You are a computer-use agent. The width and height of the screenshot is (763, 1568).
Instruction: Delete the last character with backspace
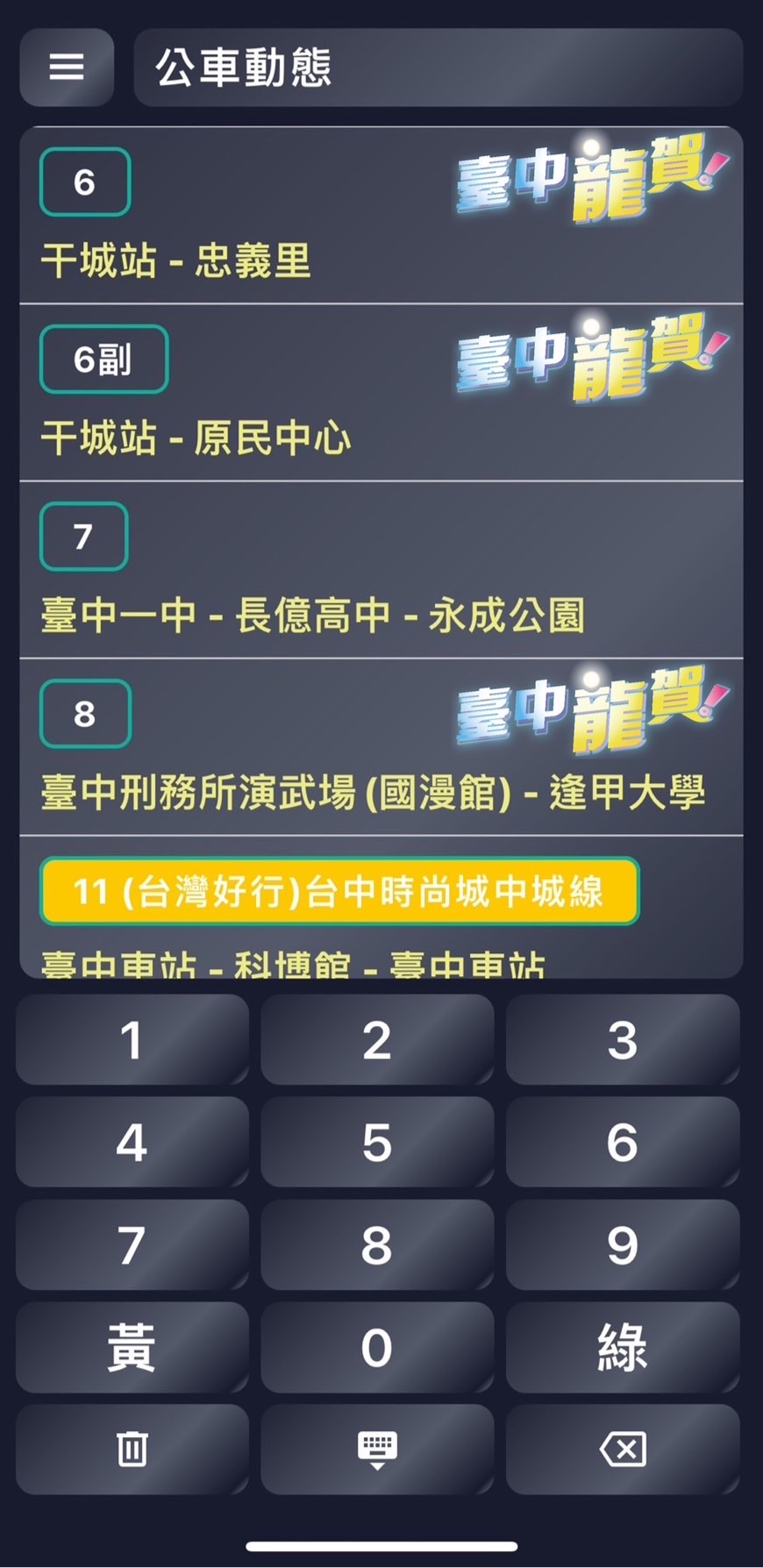622,1449
